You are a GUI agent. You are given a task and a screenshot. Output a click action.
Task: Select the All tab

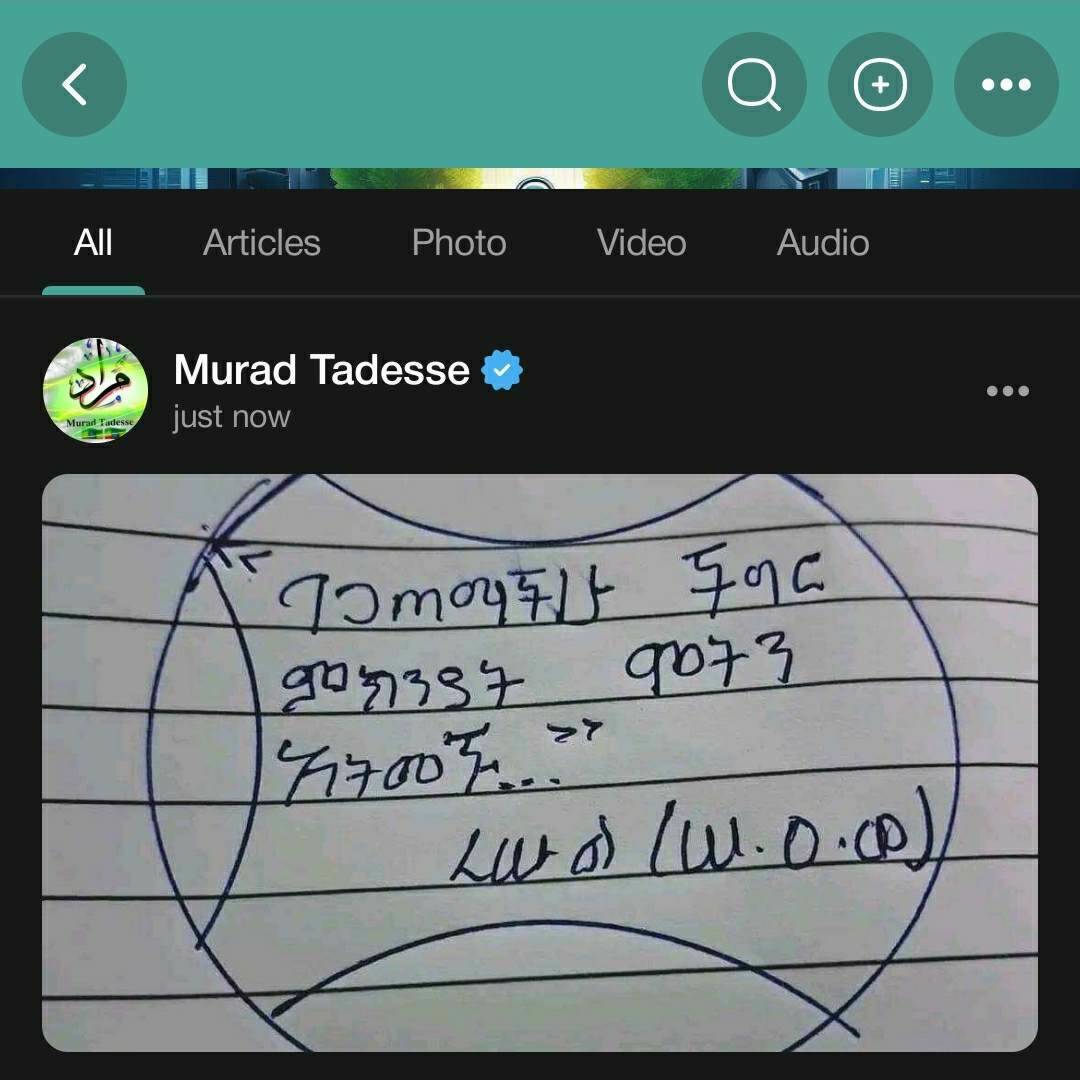point(93,243)
